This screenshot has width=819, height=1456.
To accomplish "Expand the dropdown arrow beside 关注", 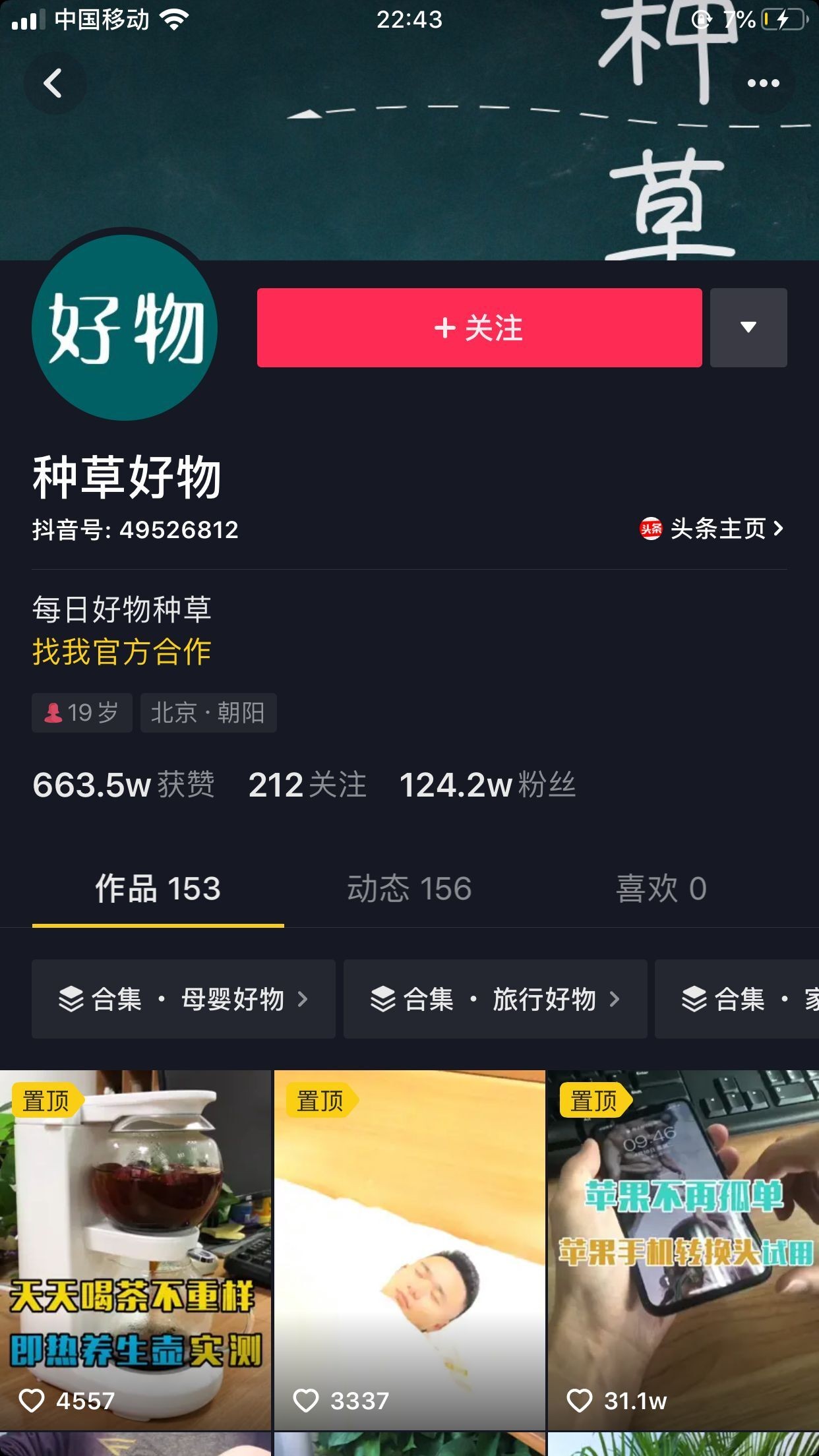I will pos(748,328).
